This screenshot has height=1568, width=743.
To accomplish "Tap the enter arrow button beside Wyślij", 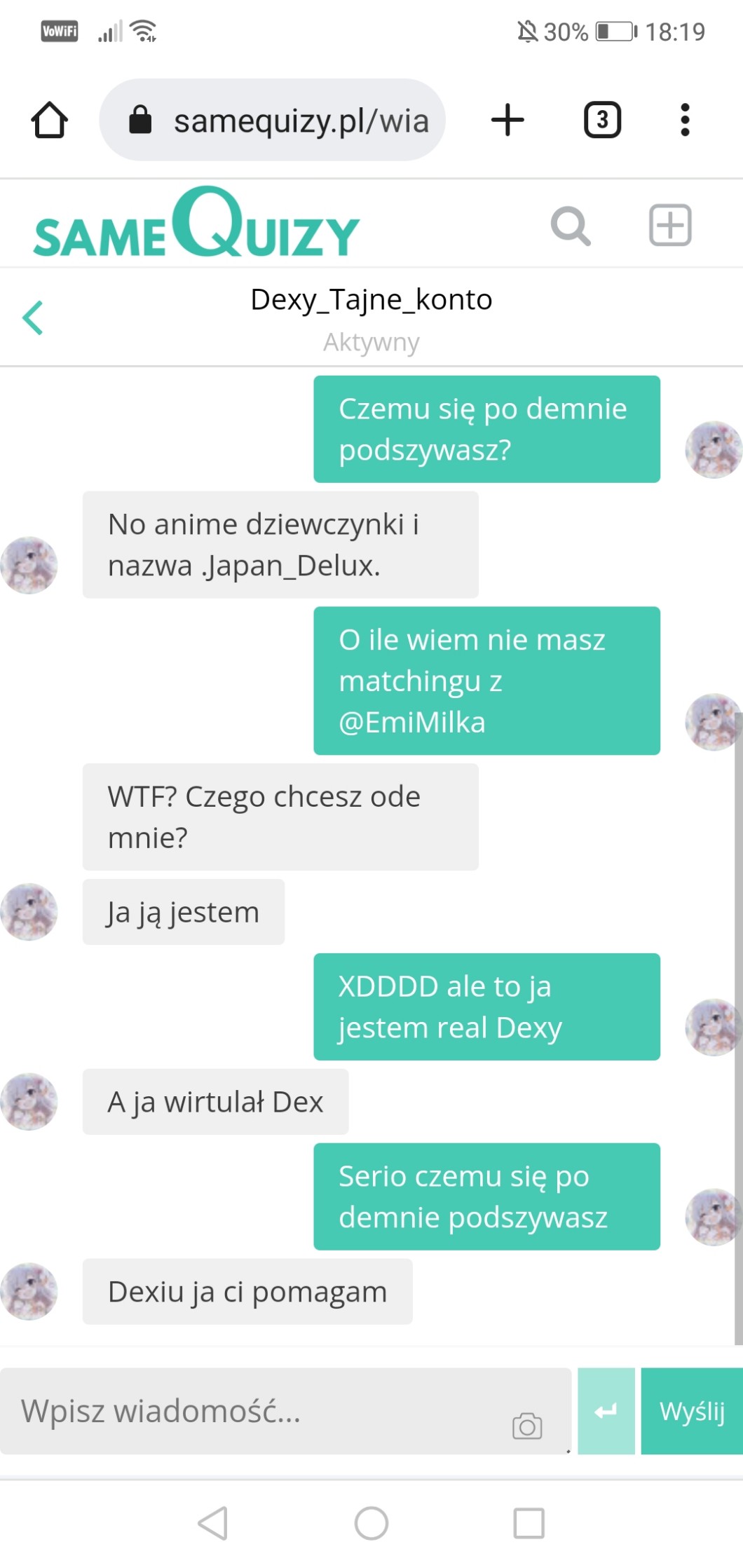I will click(x=606, y=1410).
